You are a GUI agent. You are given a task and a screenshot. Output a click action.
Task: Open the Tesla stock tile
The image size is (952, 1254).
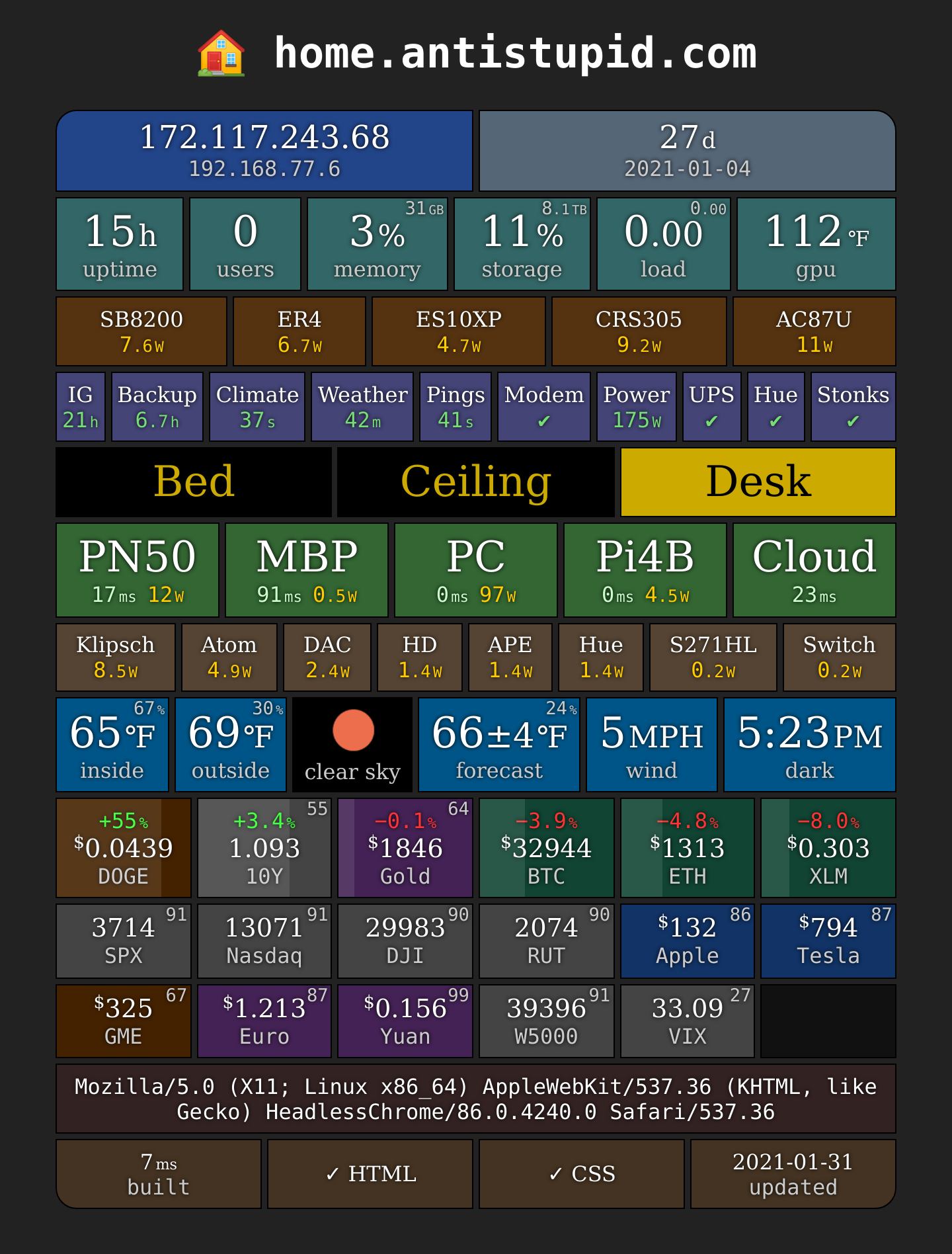(828, 941)
